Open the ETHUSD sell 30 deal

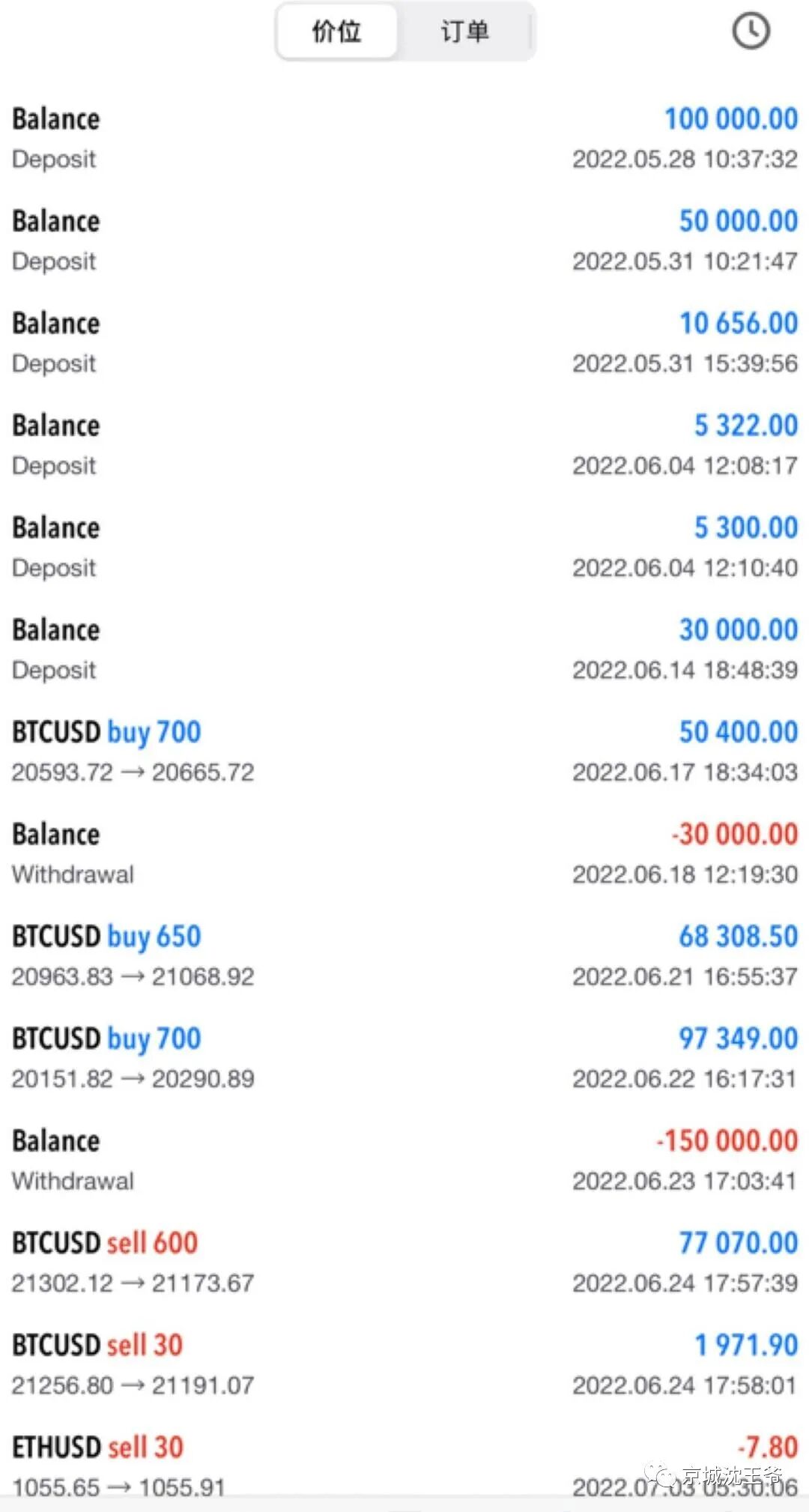tap(404, 1465)
